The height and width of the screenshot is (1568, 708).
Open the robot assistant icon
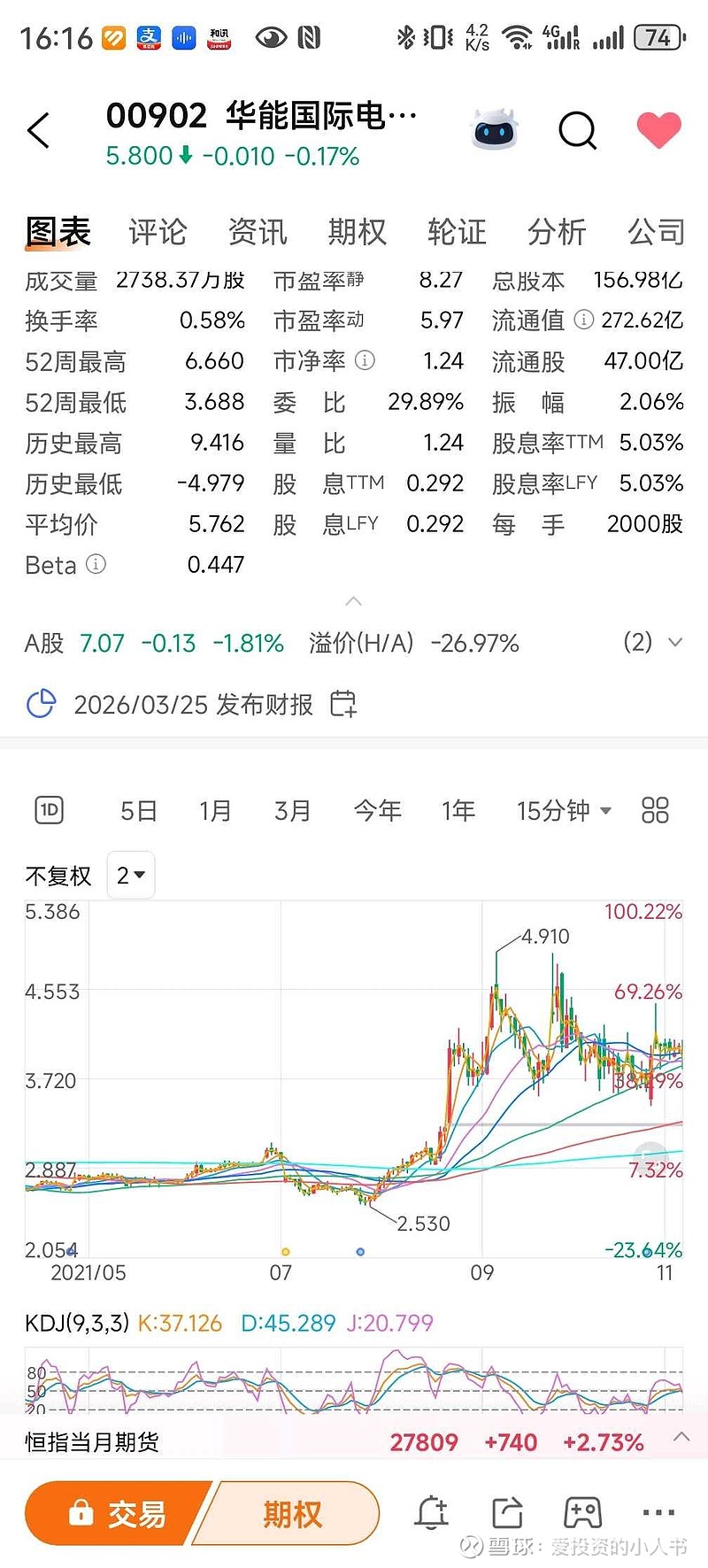click(x=495, y=131)
